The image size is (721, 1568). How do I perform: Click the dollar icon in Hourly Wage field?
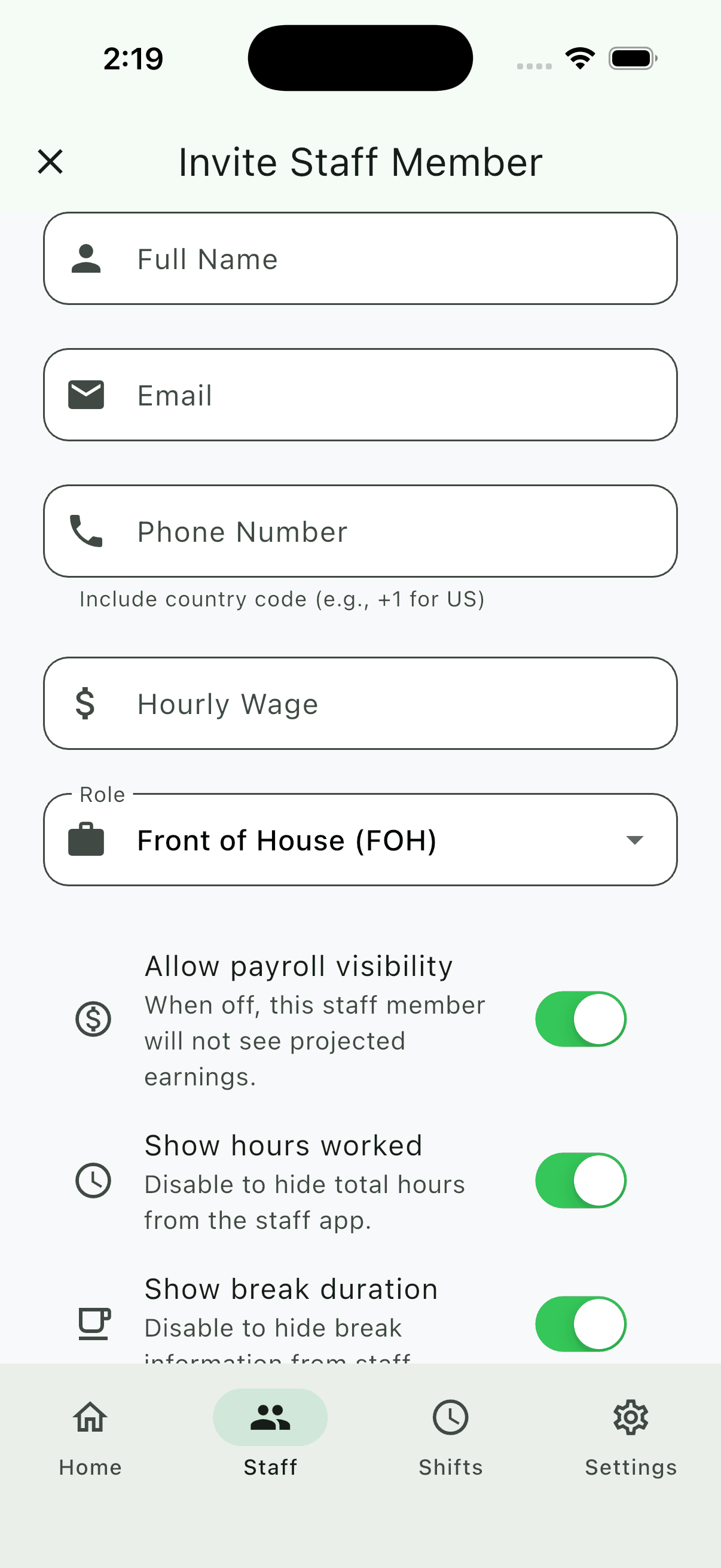(x=85, y=704)
